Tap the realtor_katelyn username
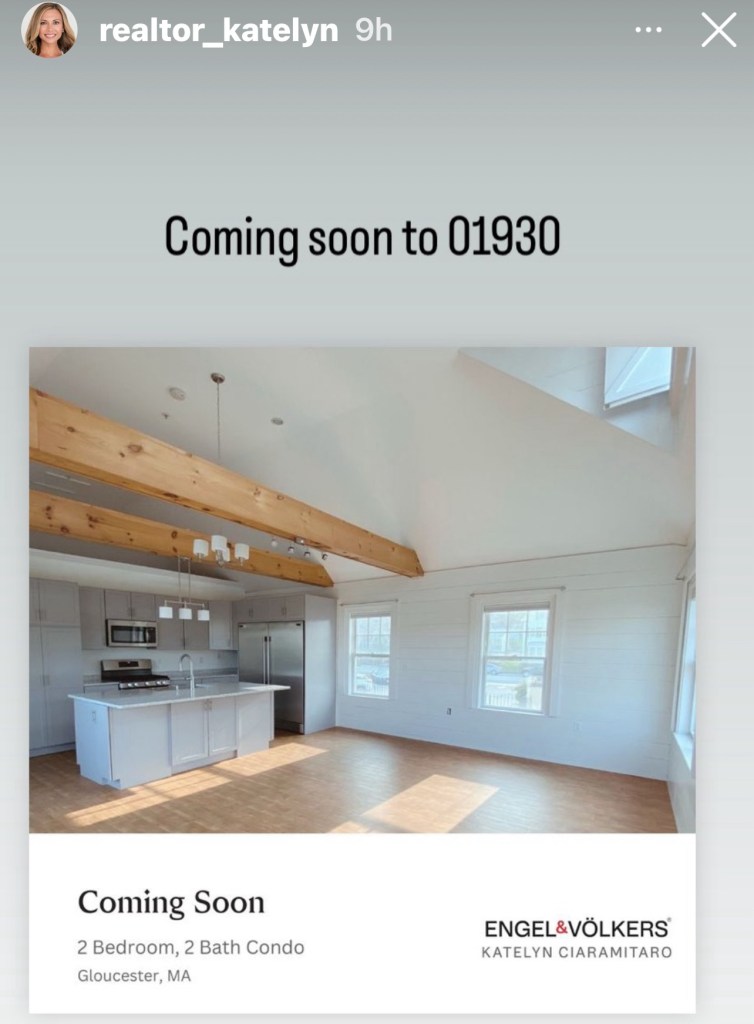This screenshot has width=754, height=1024. point(219,31)
